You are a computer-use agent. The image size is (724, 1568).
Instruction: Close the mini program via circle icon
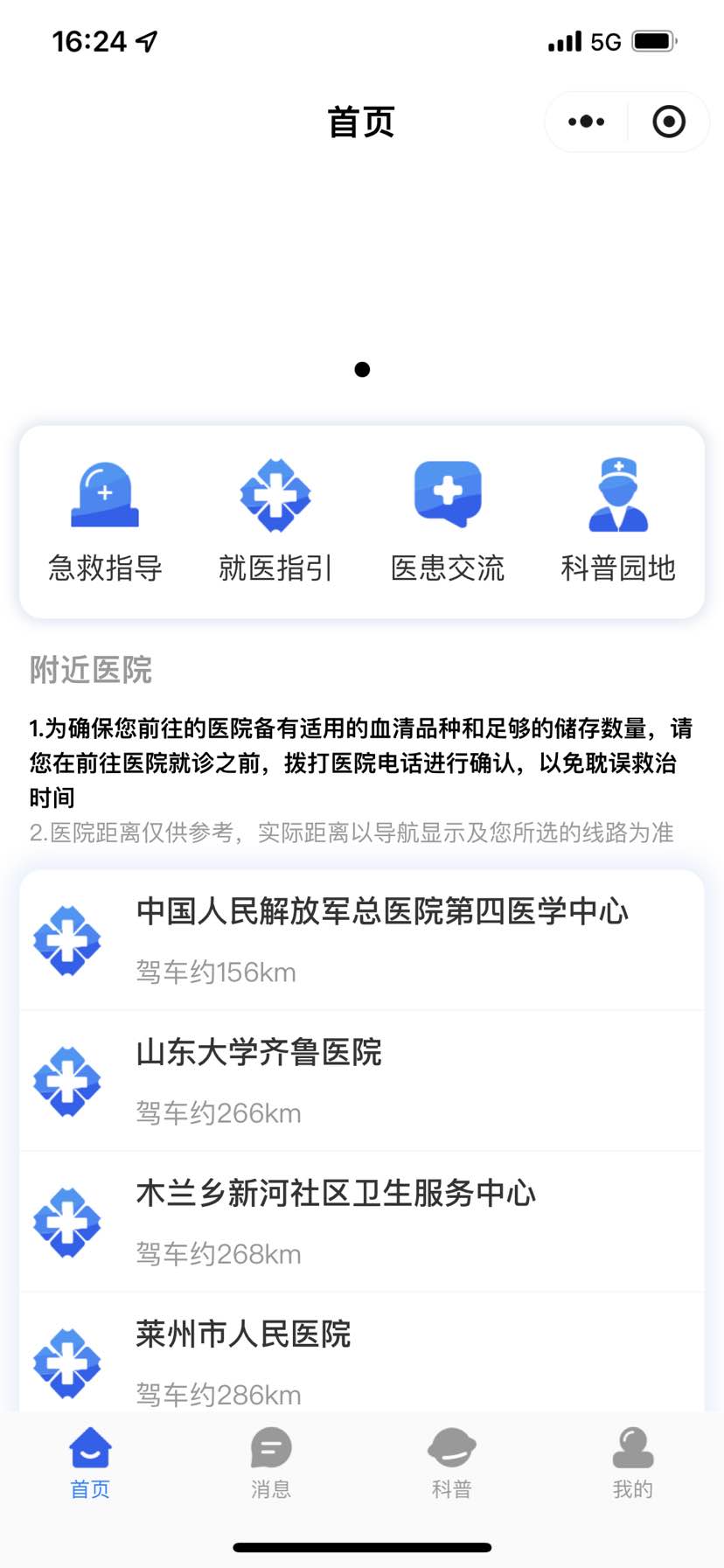click(669, 122)
